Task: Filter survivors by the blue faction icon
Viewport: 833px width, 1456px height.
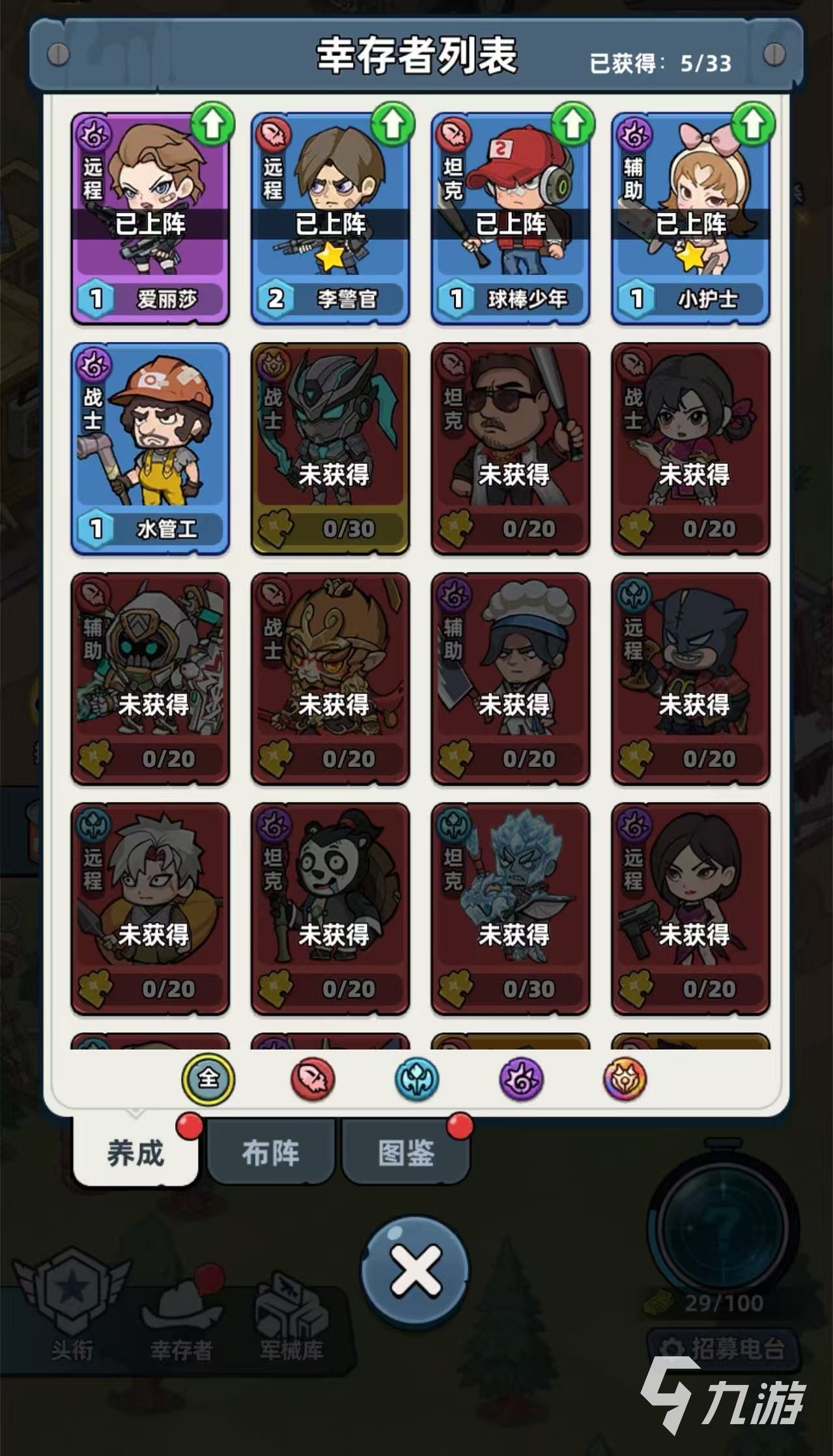Action: click(417, 1079)
